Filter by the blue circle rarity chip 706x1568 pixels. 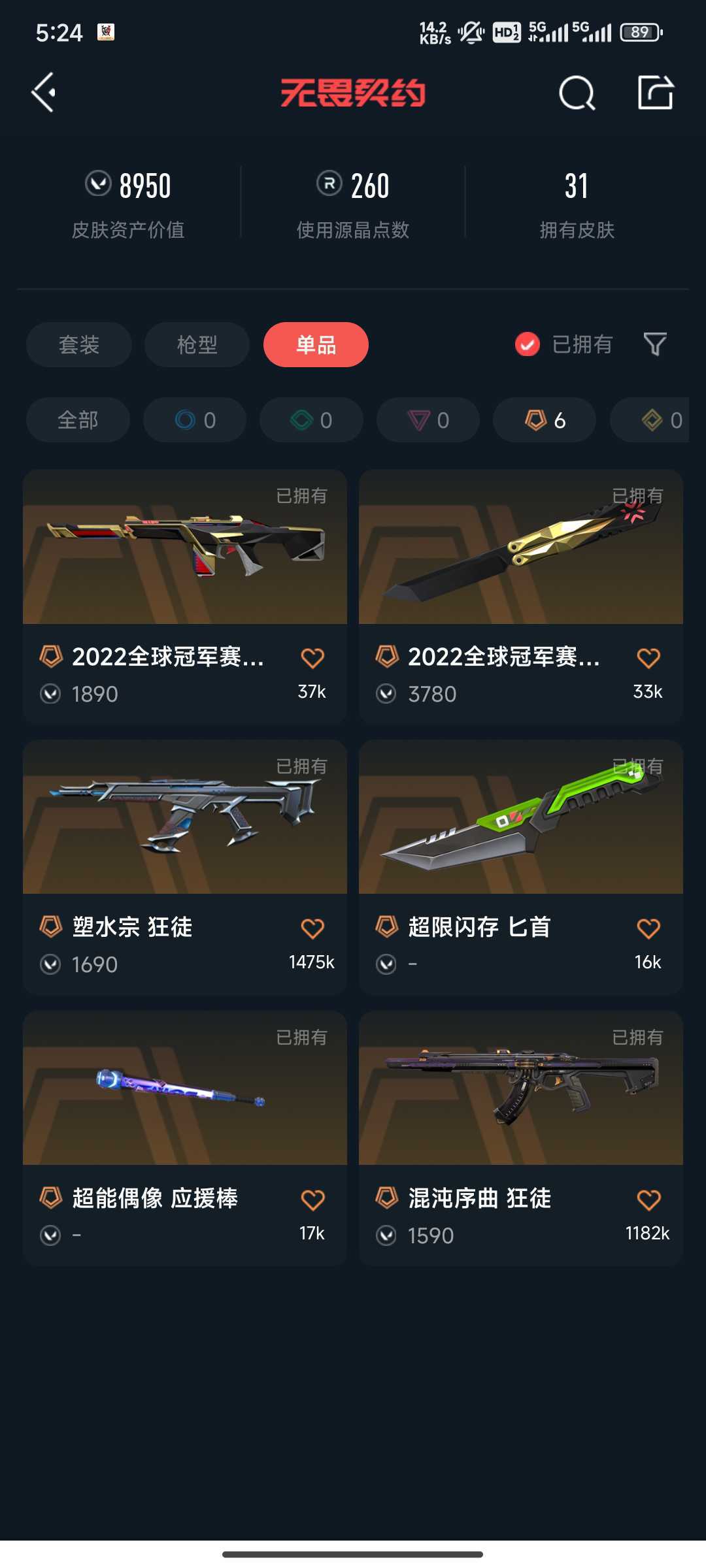[x=195, y=420]
